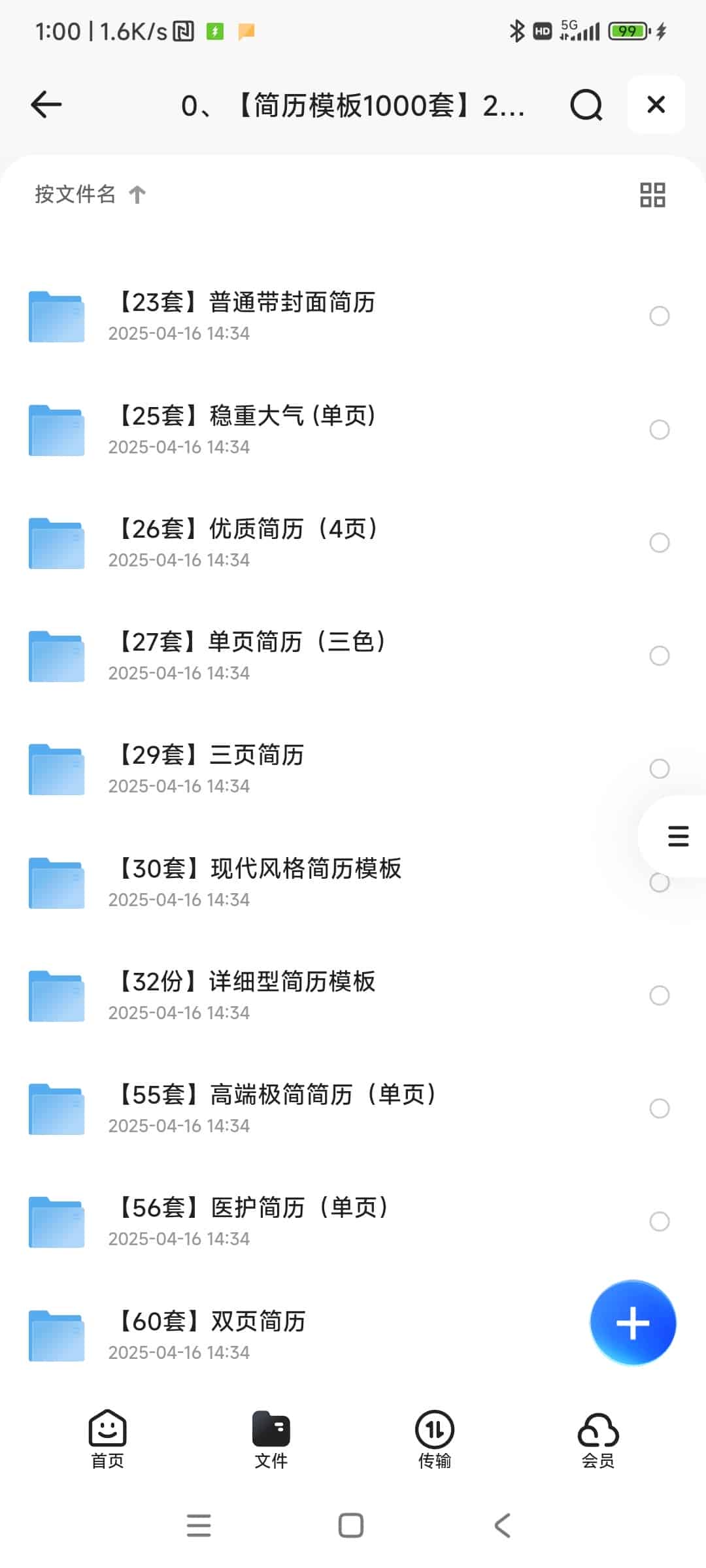This screenshot has width=706, height=1568.
Task: Tap the blue plus floating button
Action: coord(633,1322)
